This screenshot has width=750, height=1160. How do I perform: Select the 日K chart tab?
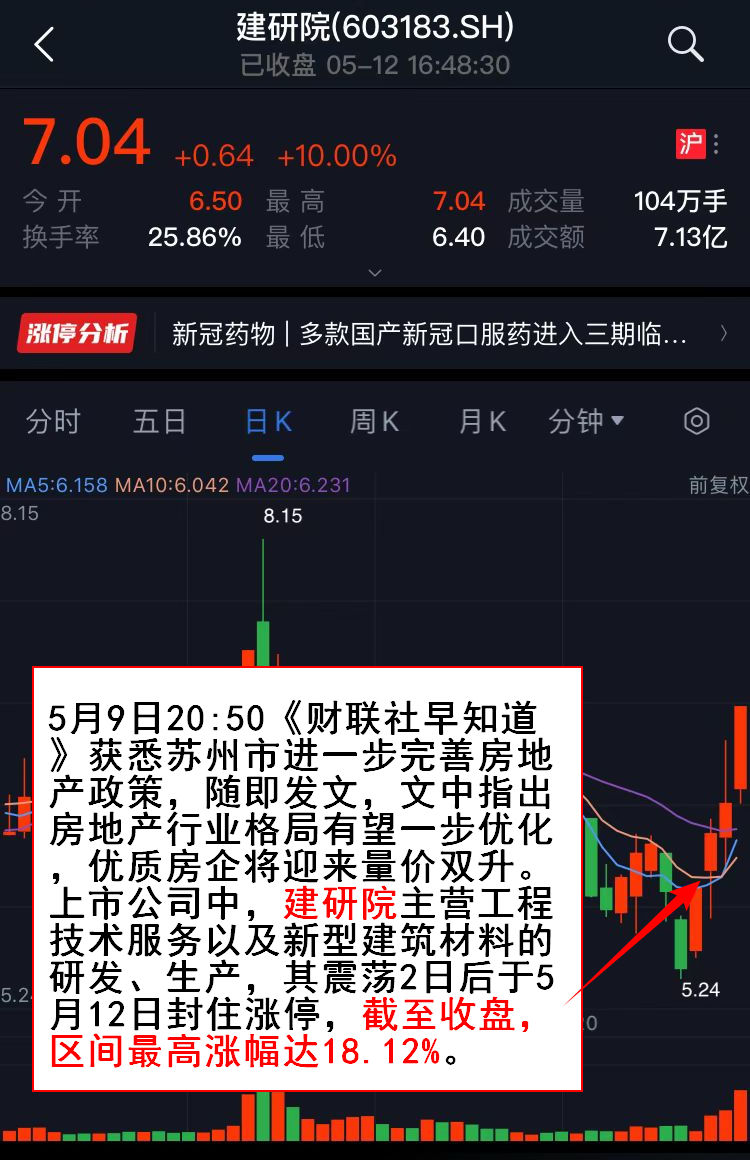point(268,422)
